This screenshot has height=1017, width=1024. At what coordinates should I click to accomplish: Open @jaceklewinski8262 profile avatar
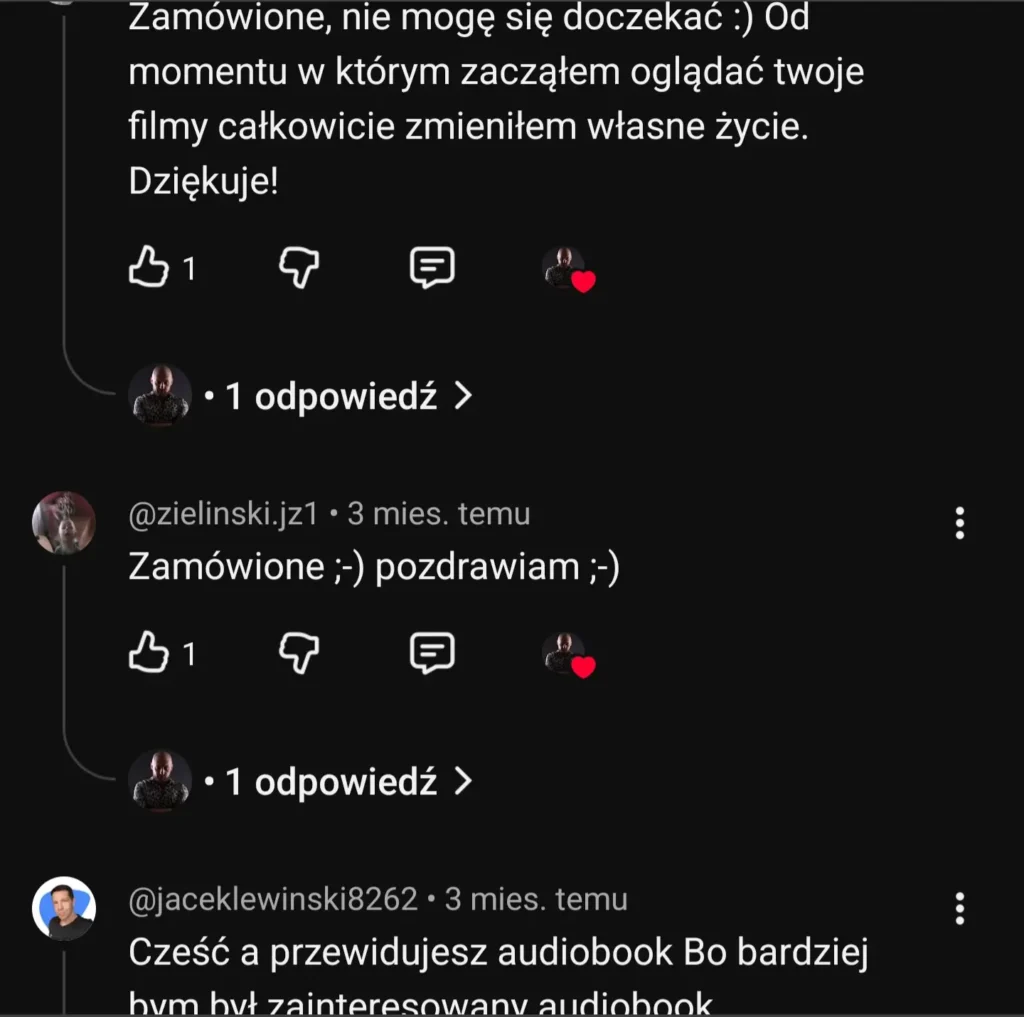pyautogui.click(x=64, y=908)
